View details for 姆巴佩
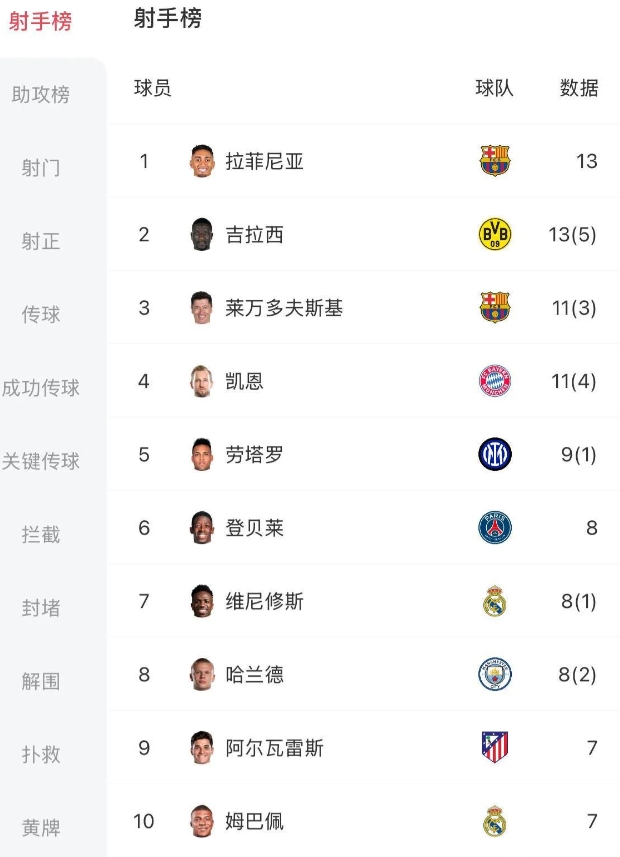This screenshot has width=620, height=857. 254,822
